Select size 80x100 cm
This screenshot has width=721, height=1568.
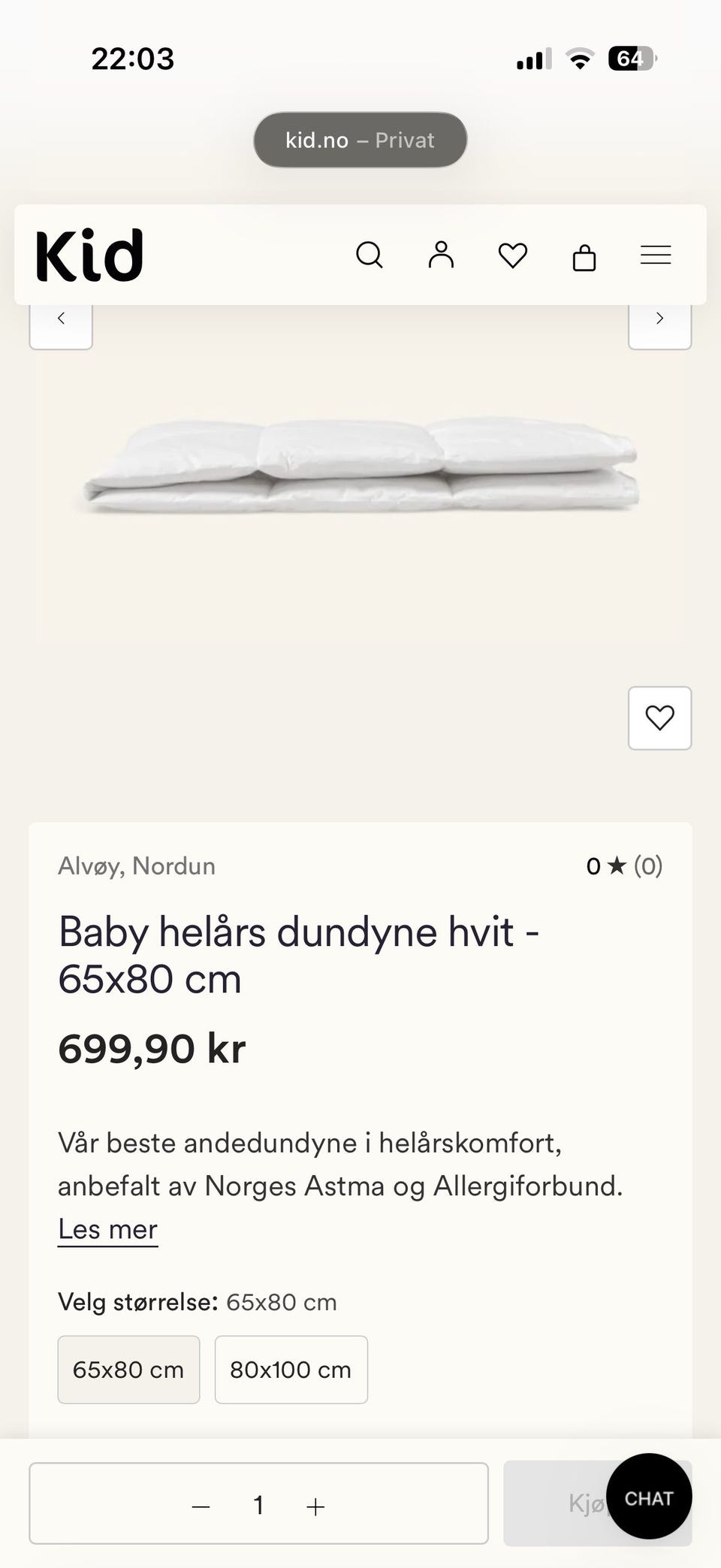pos(291,1369)
